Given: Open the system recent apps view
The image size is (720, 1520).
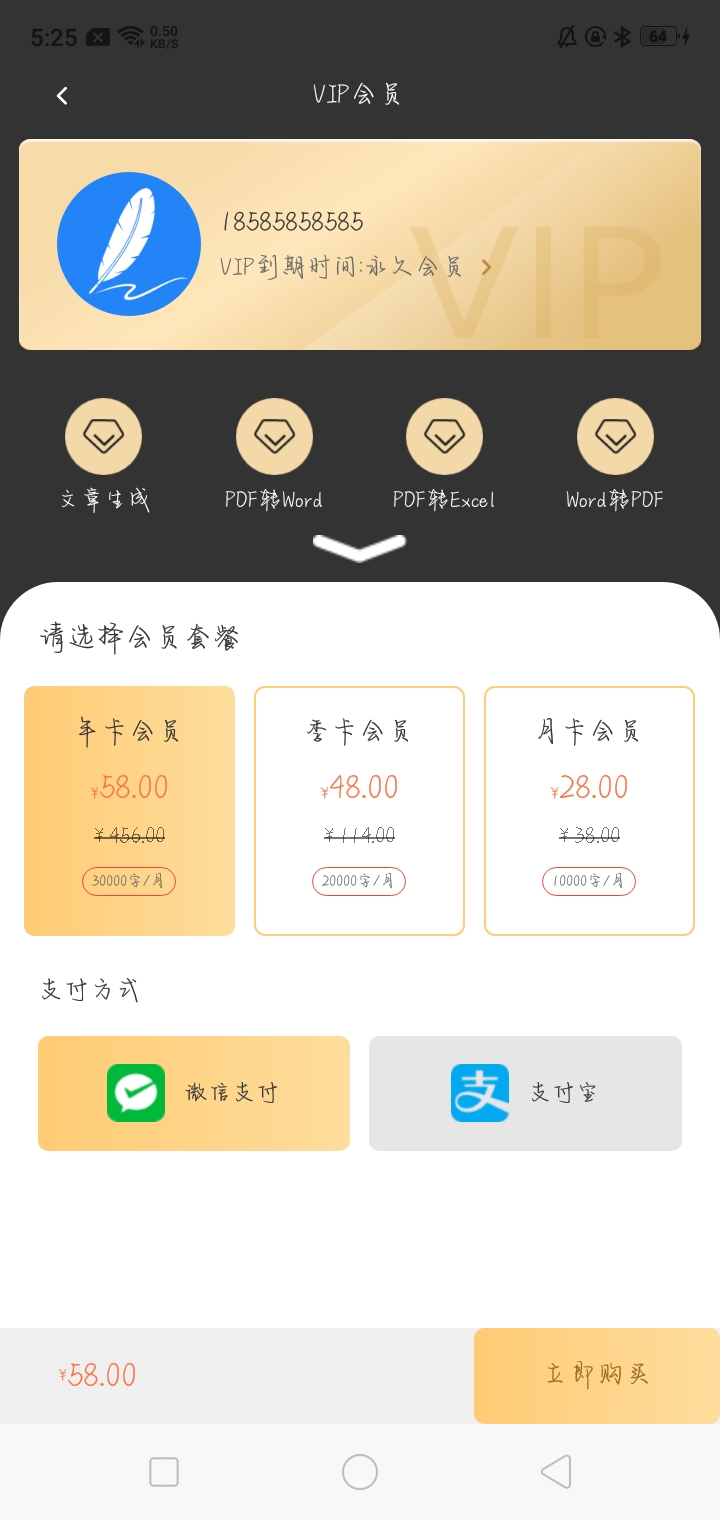Looking at the screenshot, I should (x=164, y=1472).
